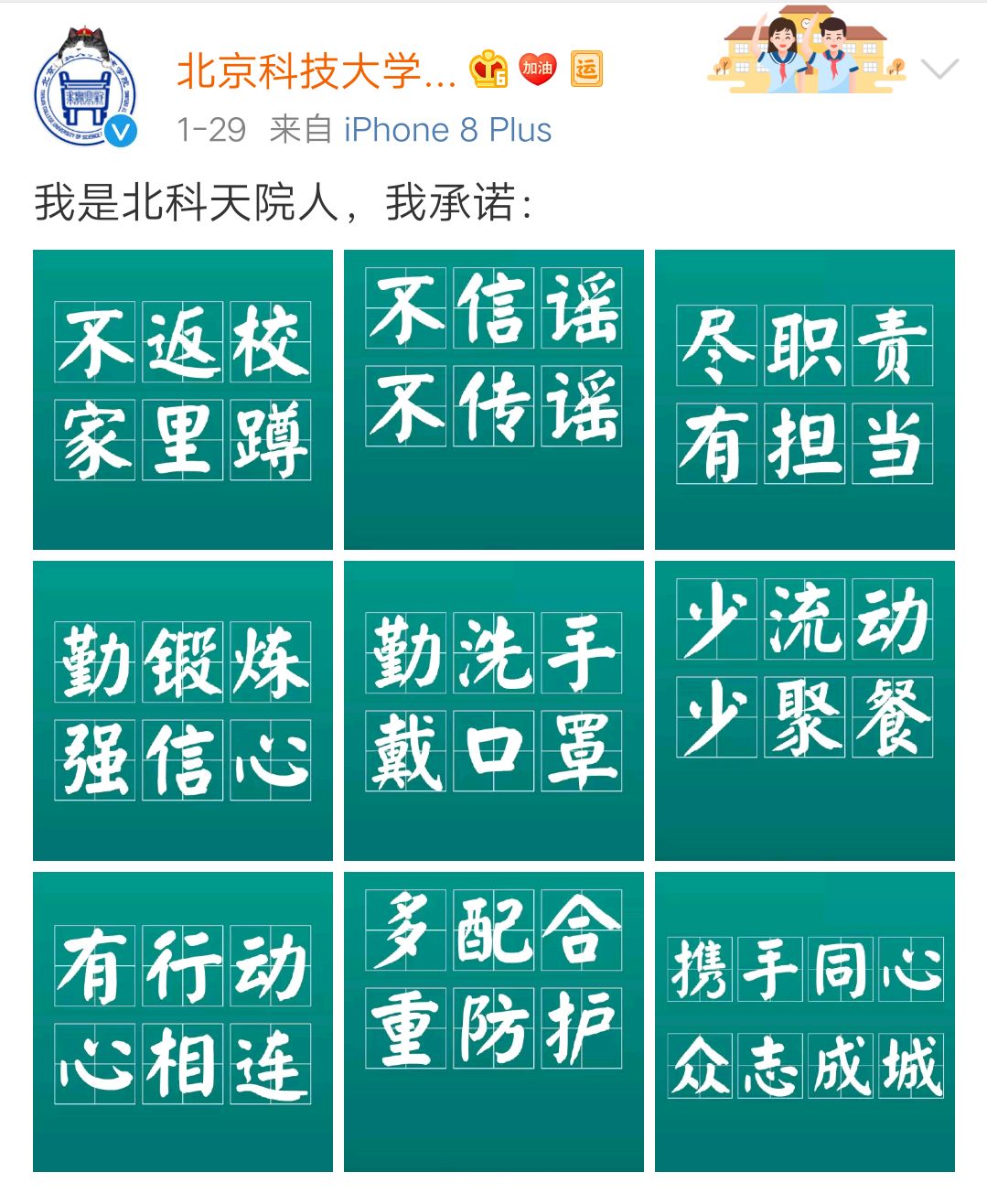View the 尽职责 有担当 image
Screen dimensions: 987x1204
805,400
